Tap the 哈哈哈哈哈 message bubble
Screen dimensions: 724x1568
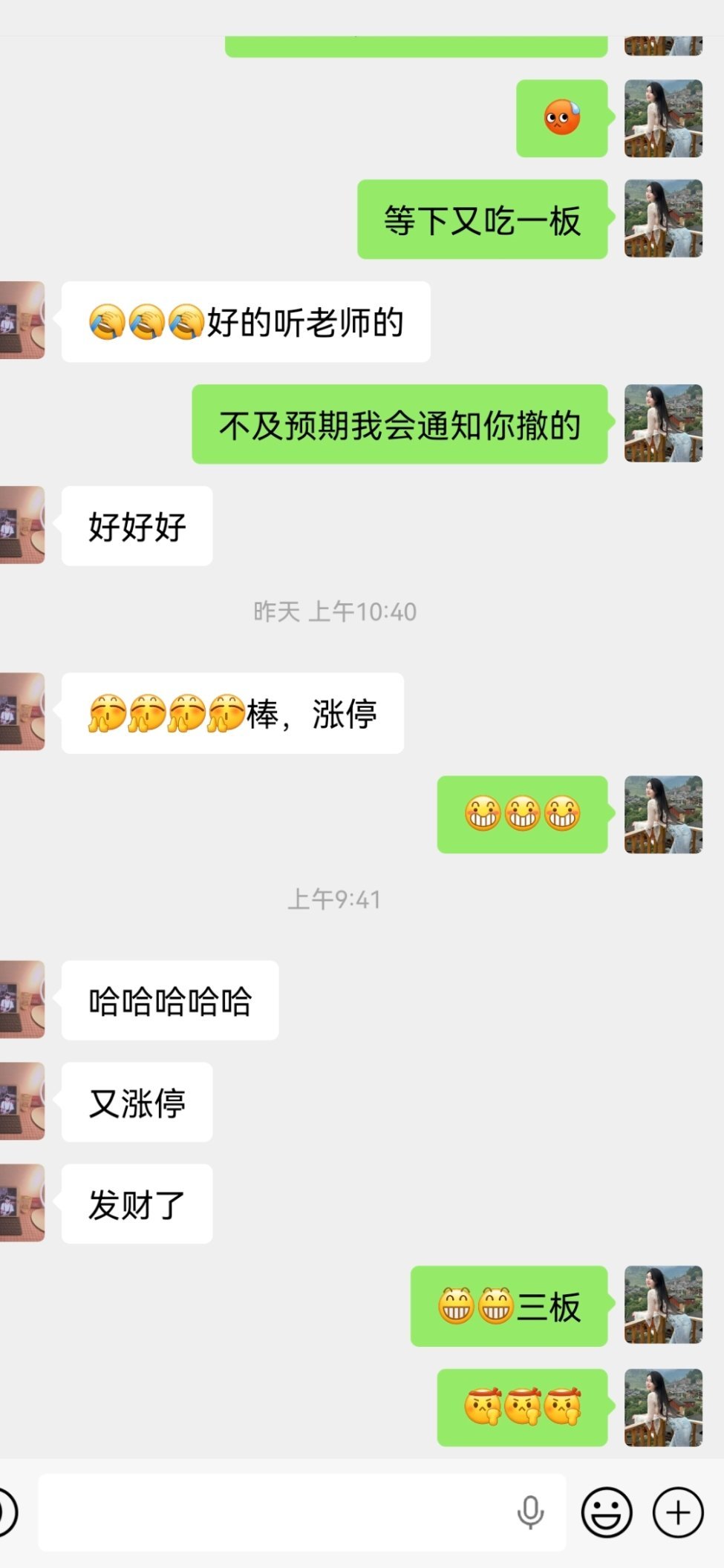[169, 1000]
